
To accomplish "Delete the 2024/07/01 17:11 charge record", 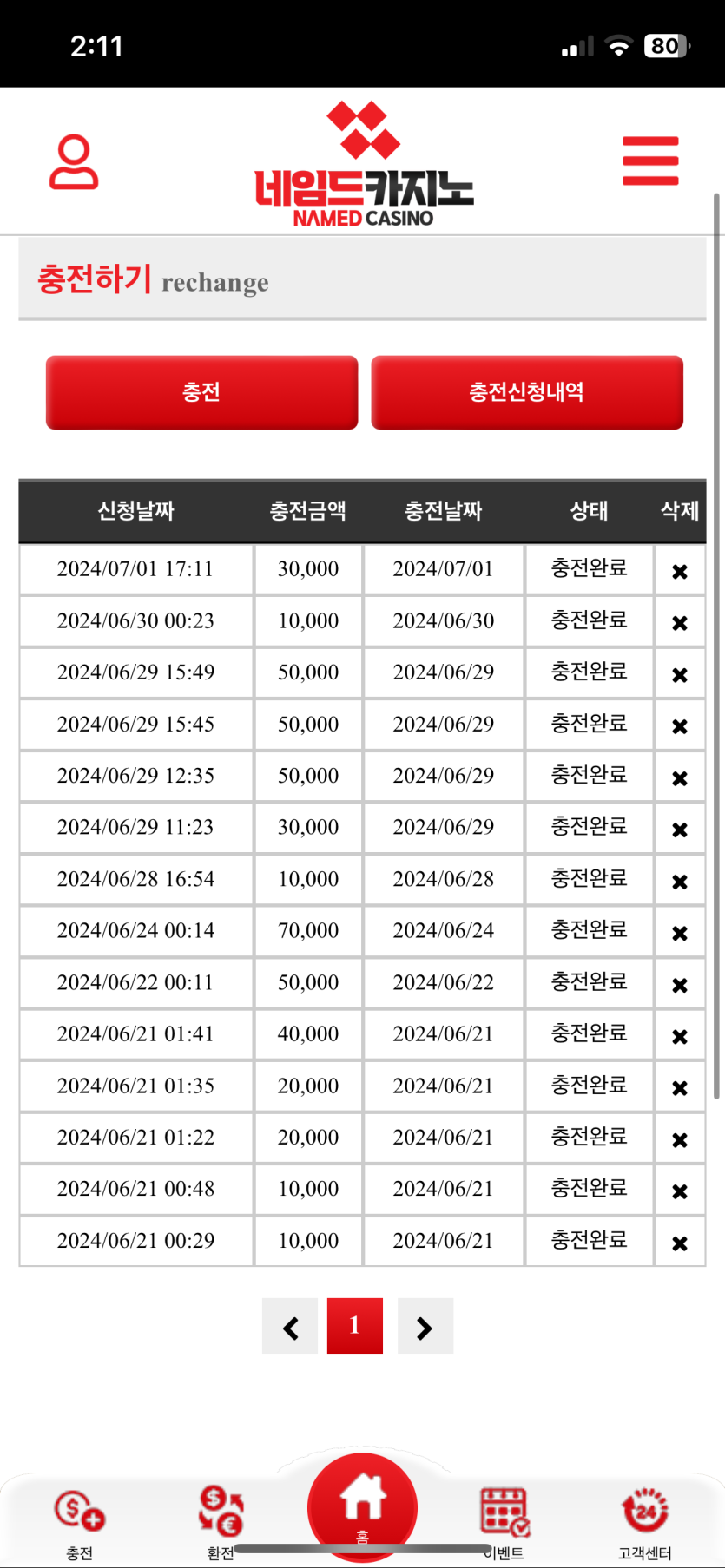I will tap(680, 571).
